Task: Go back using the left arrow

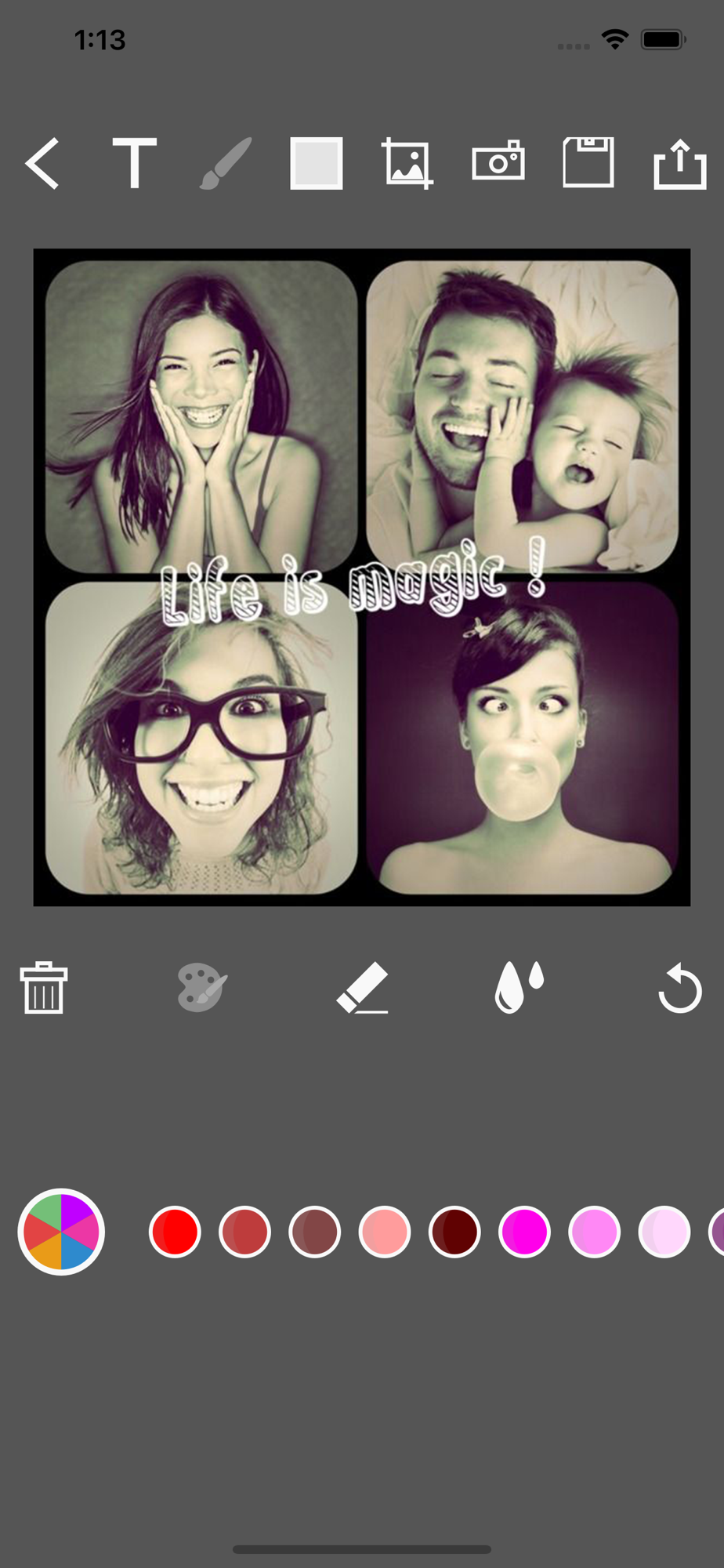Action: tap(42, 163)
